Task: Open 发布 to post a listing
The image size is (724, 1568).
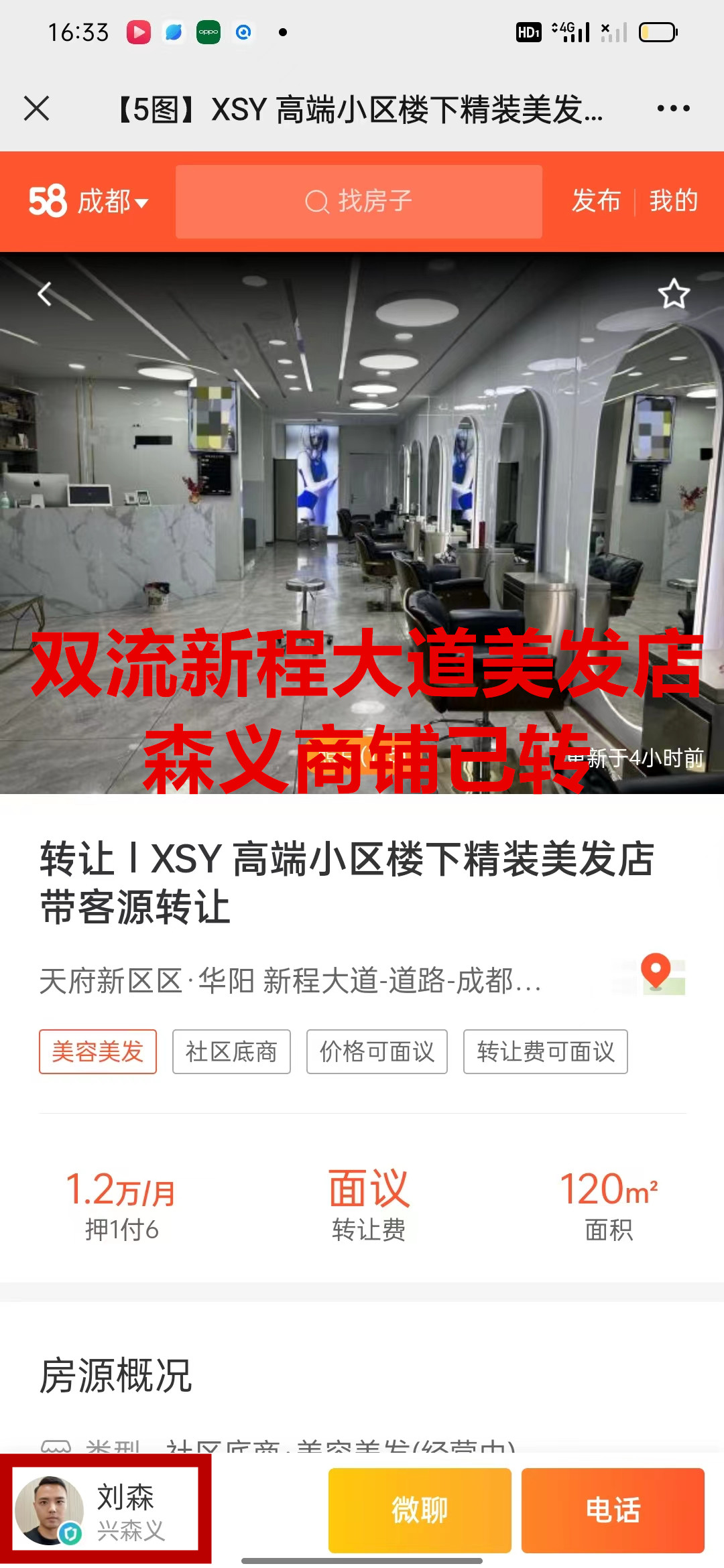Action: pos(596,201)
